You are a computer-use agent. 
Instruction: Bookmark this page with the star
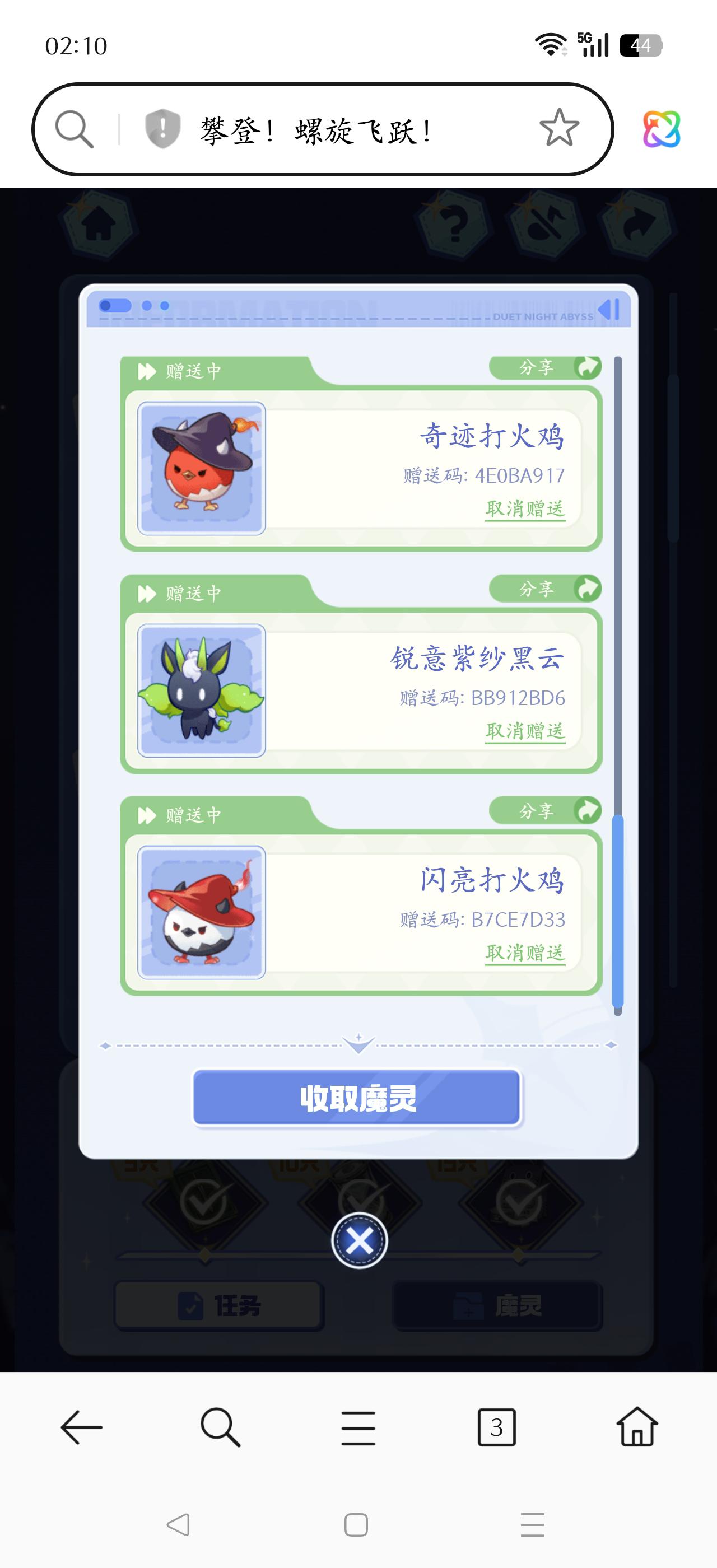[558, 128]
